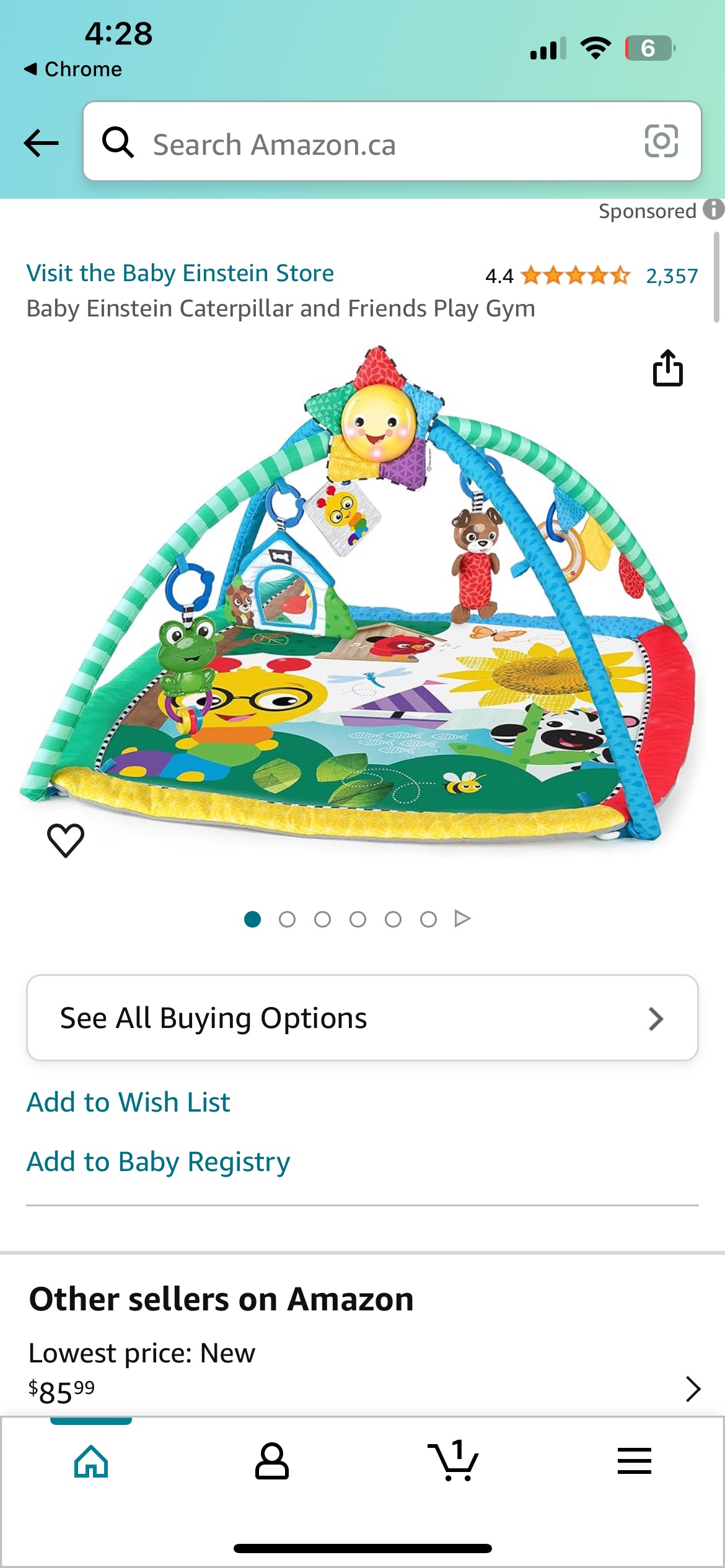Tap the Search Amazon.ca field

[372, 143]
